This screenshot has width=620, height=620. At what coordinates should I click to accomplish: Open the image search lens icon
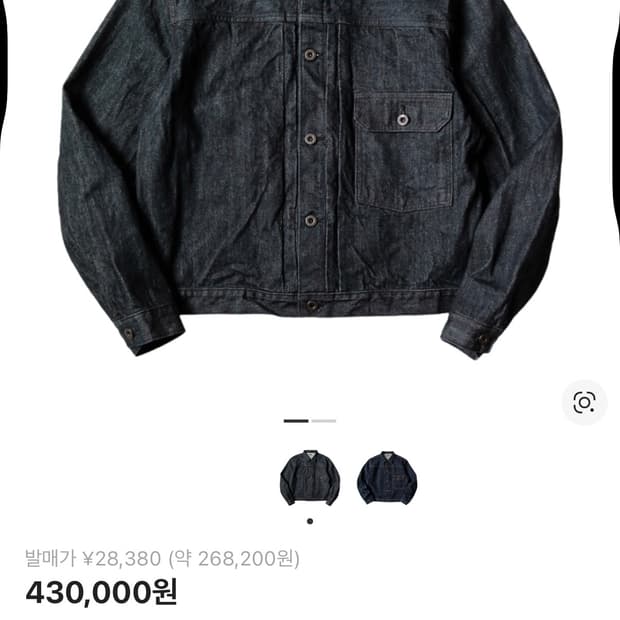584,402
